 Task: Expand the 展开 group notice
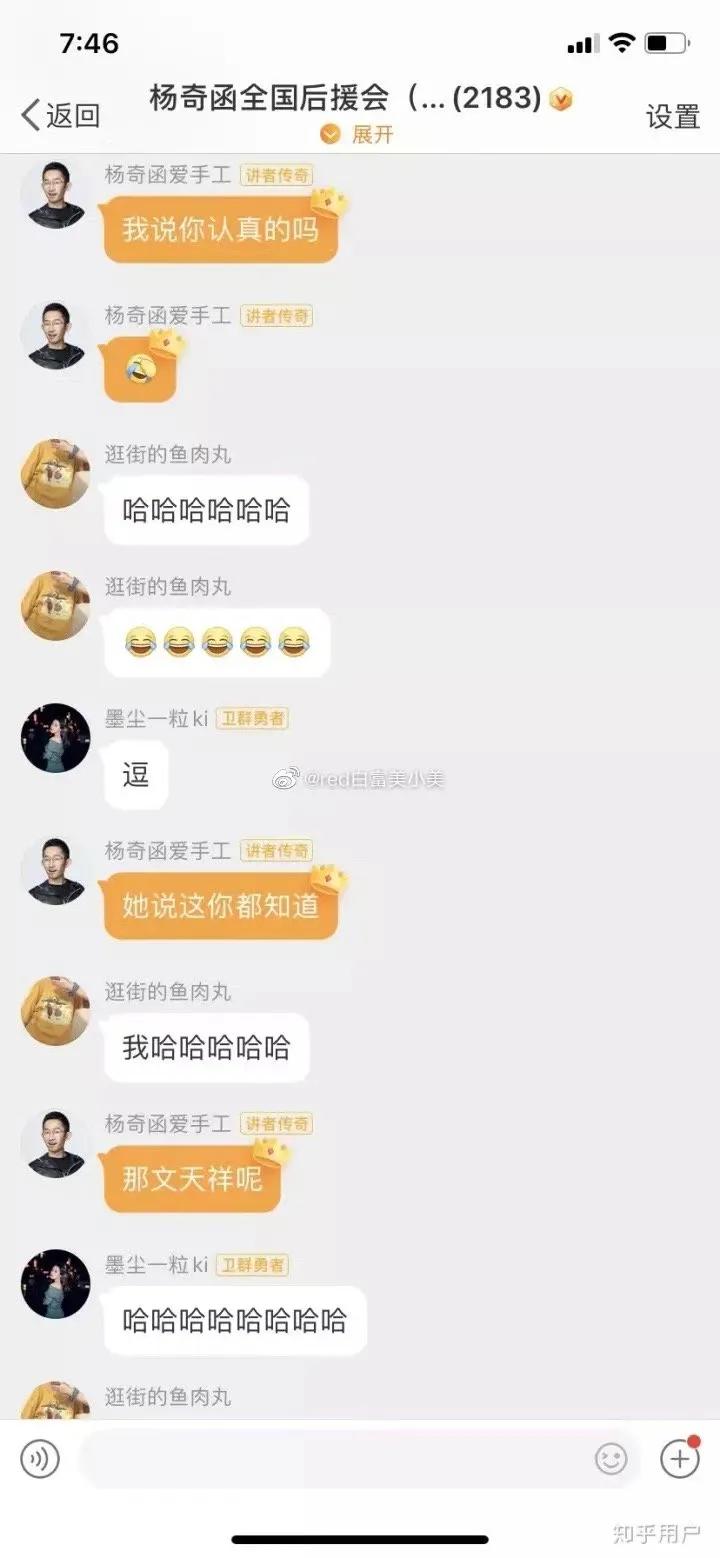(357, 134)
